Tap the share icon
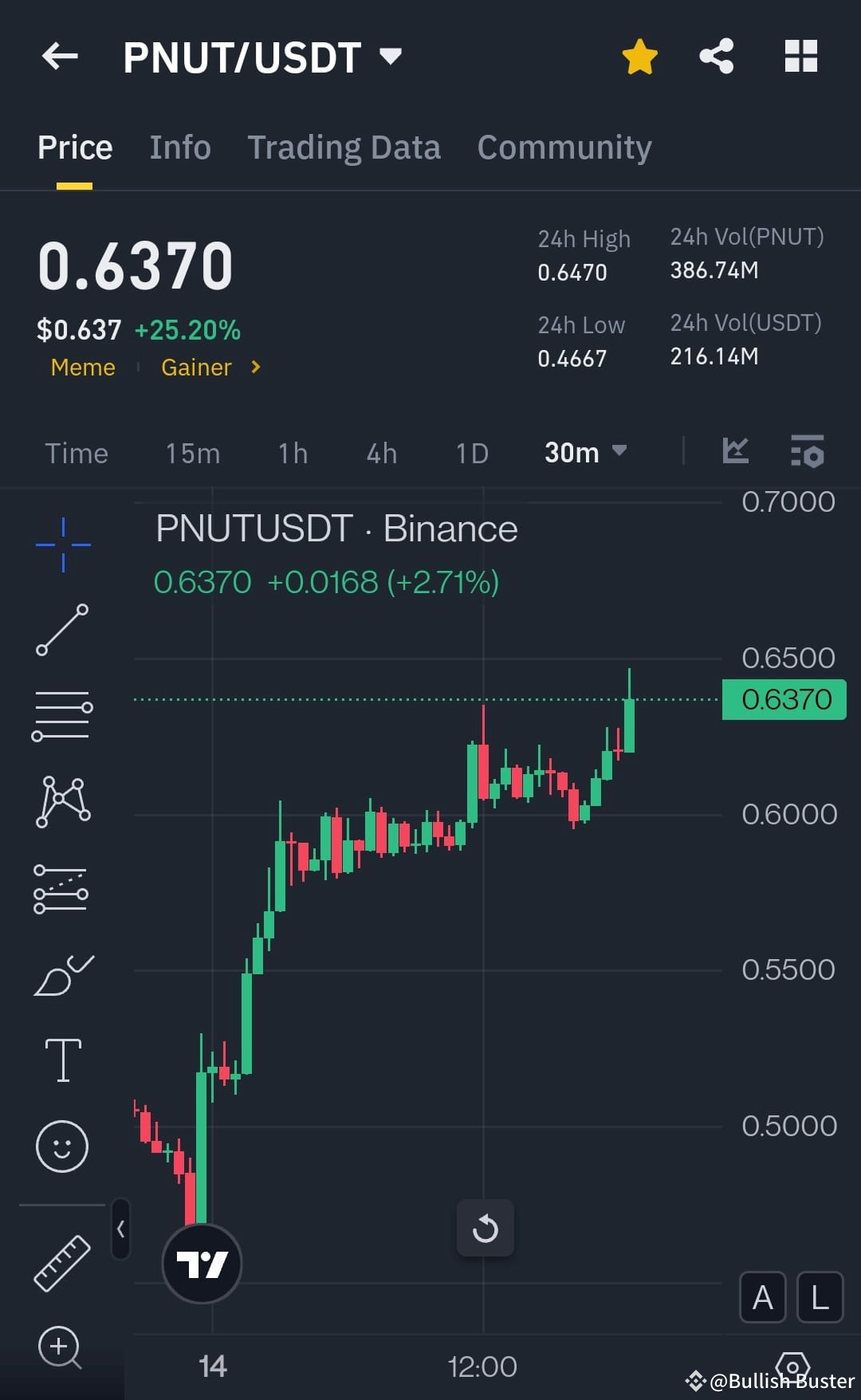This screenshot has height=1400, width=861. [716, 56]
